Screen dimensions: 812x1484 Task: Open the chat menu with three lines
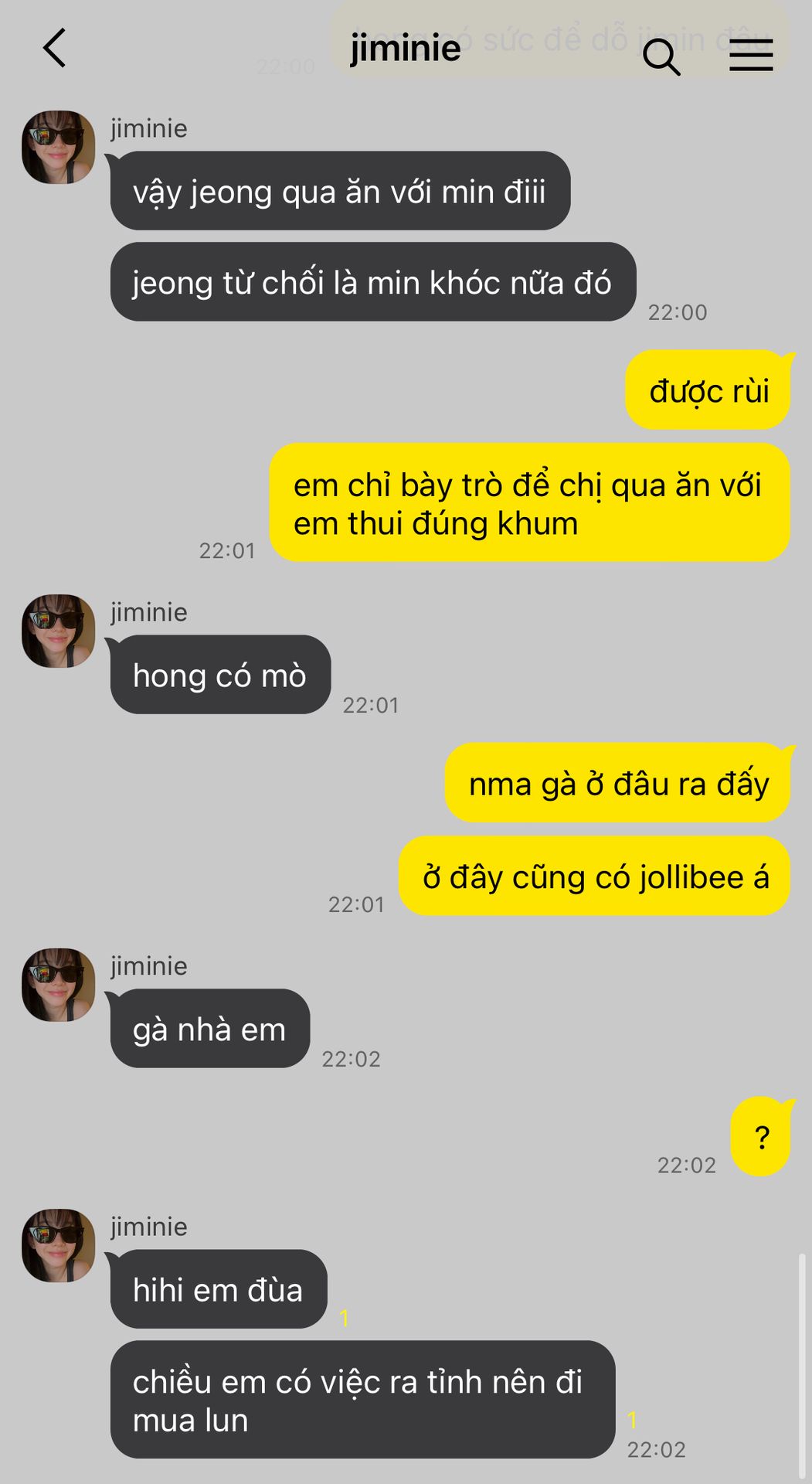(751, 55)
